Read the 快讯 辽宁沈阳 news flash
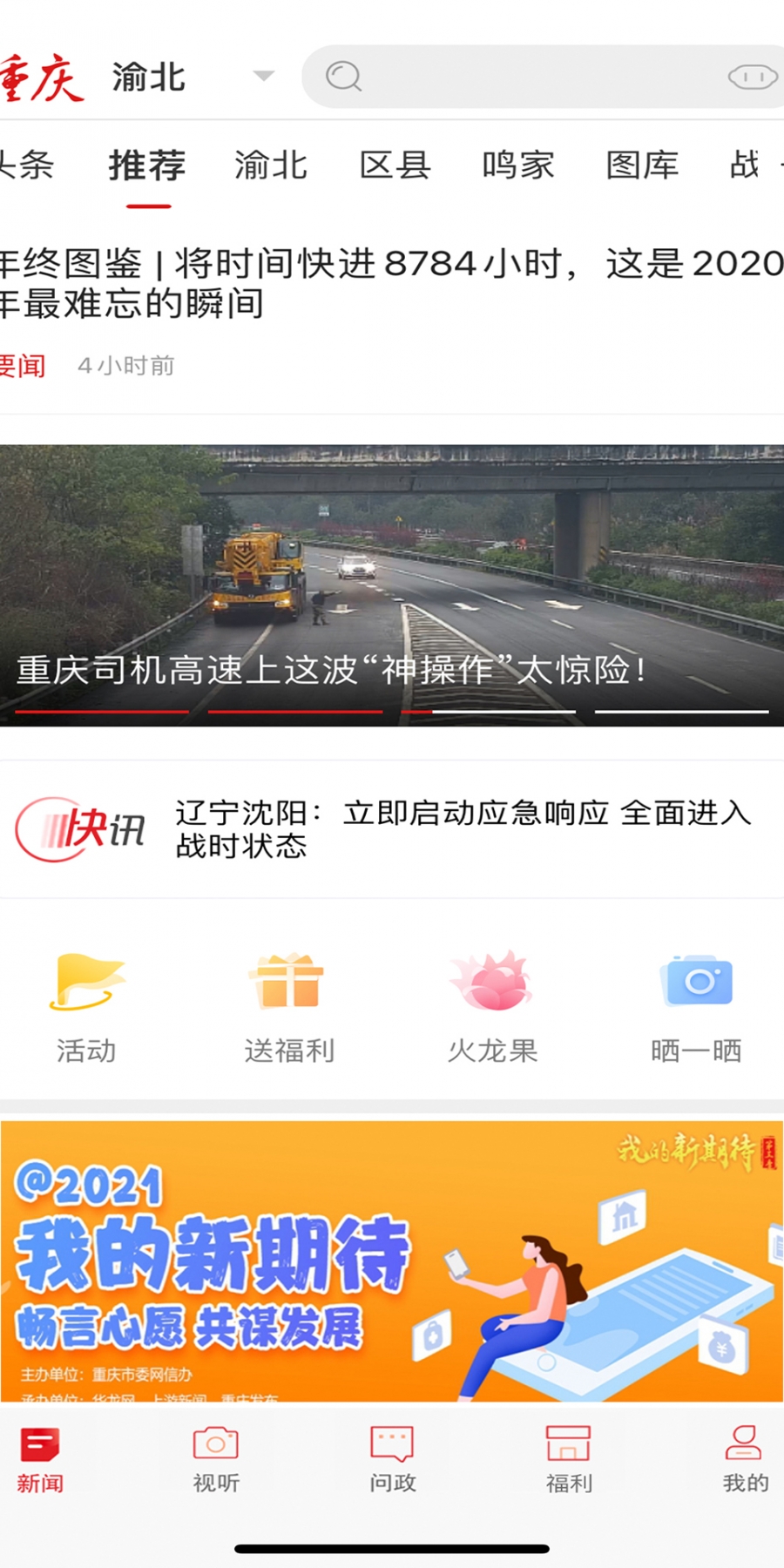This screenshot has height=1568, width=784. 462,829
